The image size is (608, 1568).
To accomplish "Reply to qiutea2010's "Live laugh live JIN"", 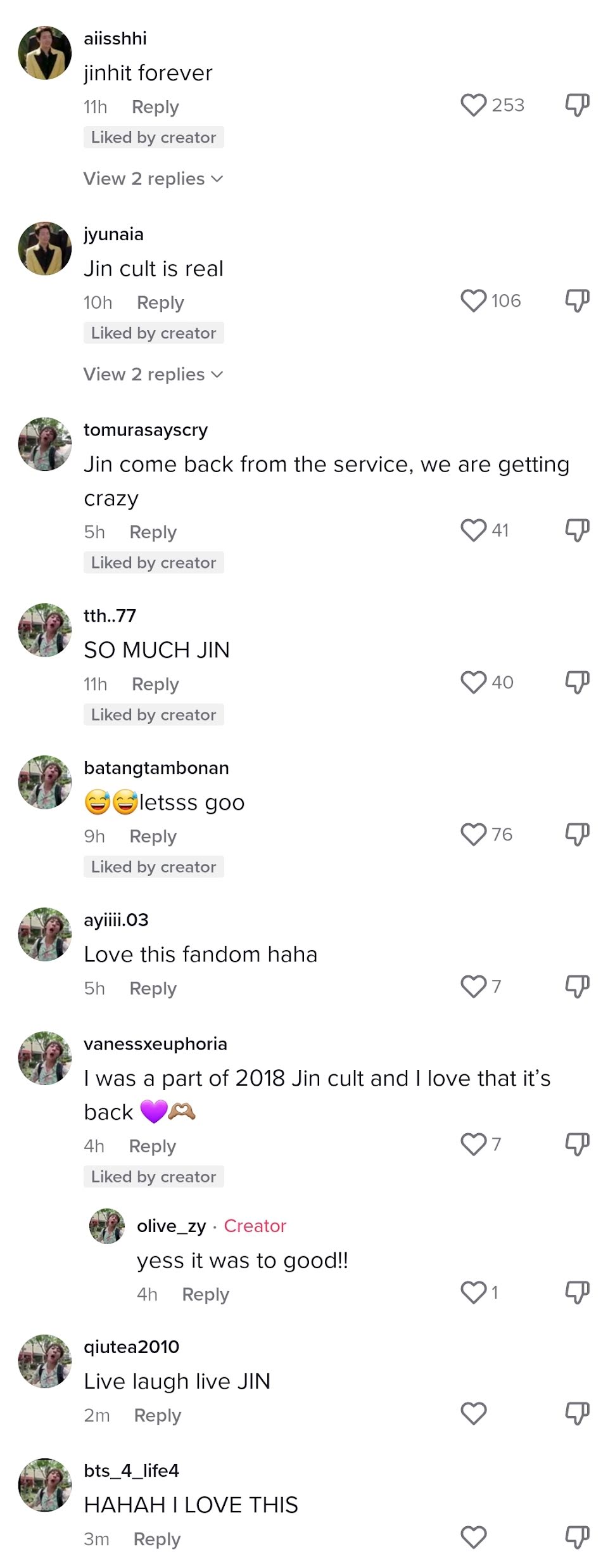I will tap(158, 1415).
